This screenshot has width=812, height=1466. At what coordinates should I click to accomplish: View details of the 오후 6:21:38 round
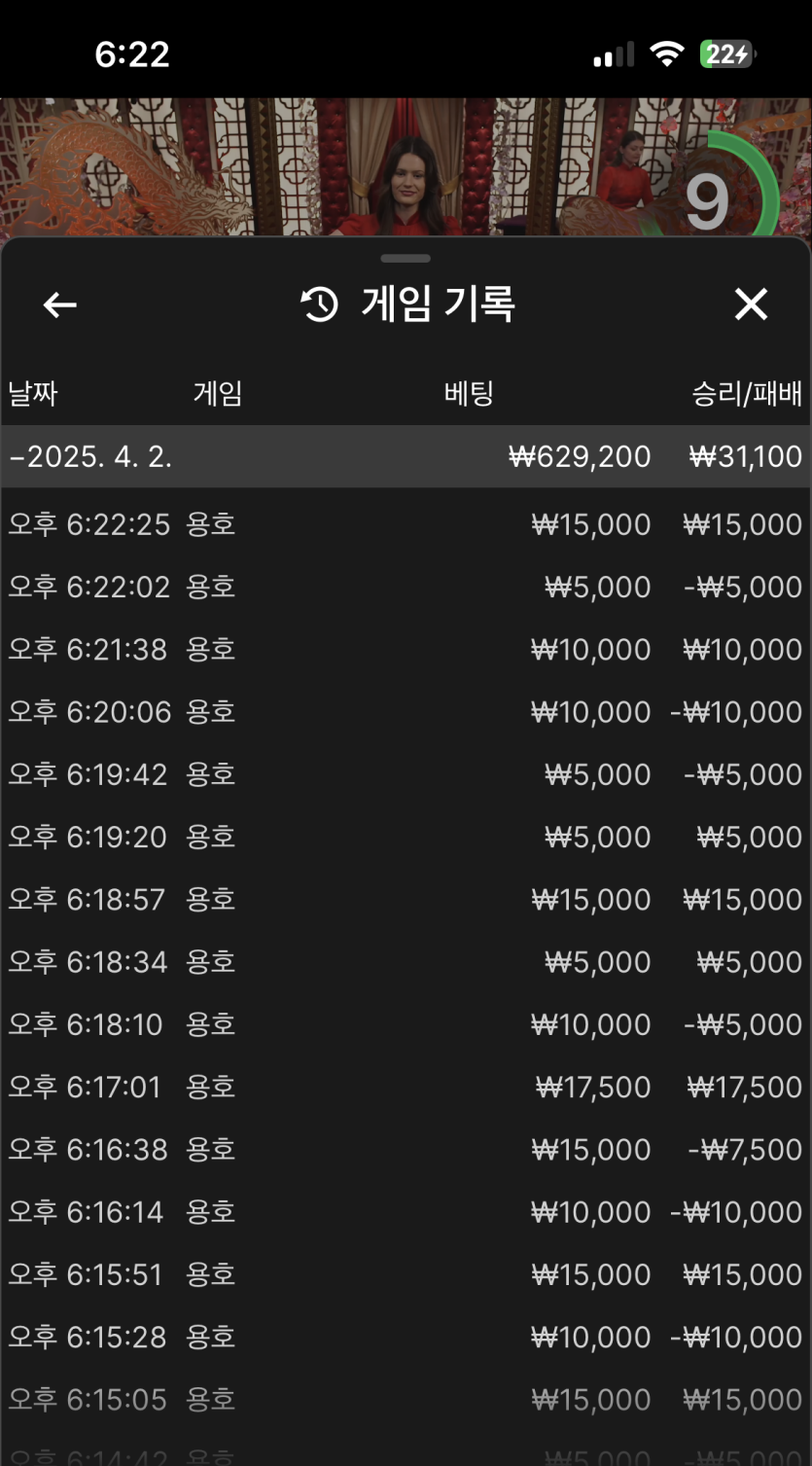pos(406,650)
